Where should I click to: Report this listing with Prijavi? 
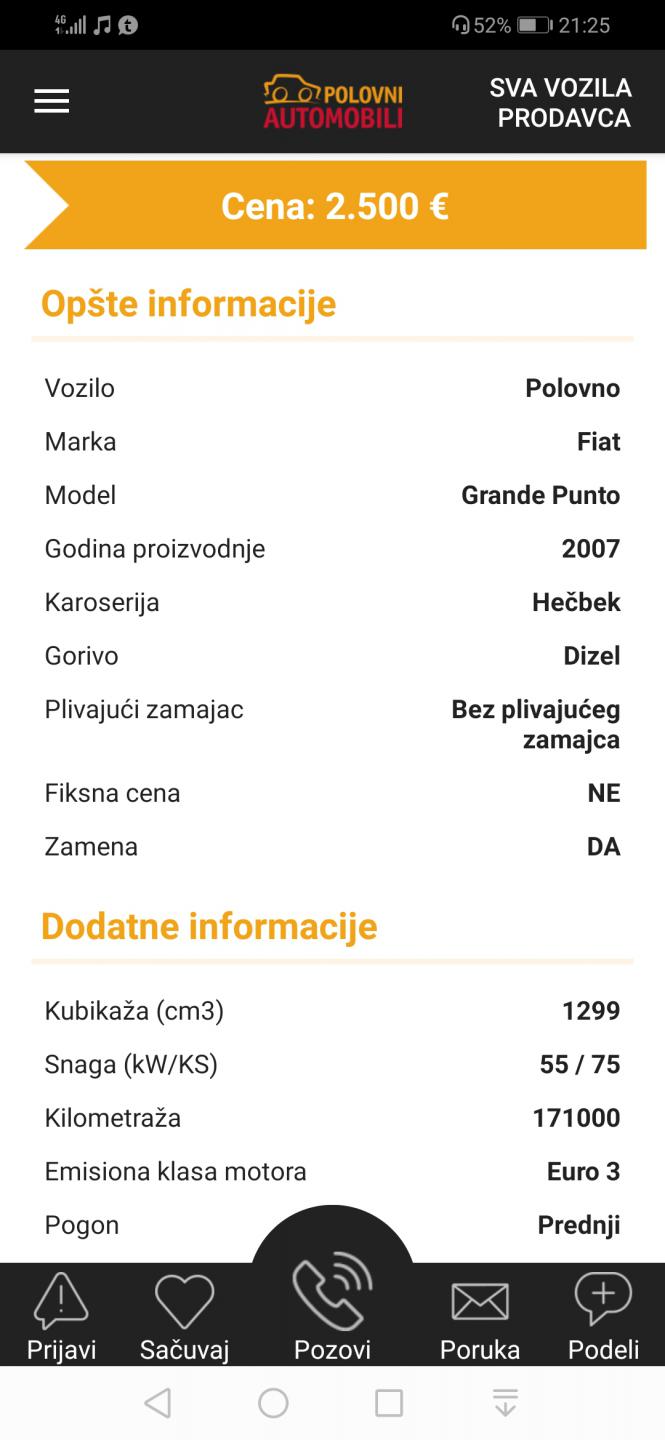(x=61, y=1317)
